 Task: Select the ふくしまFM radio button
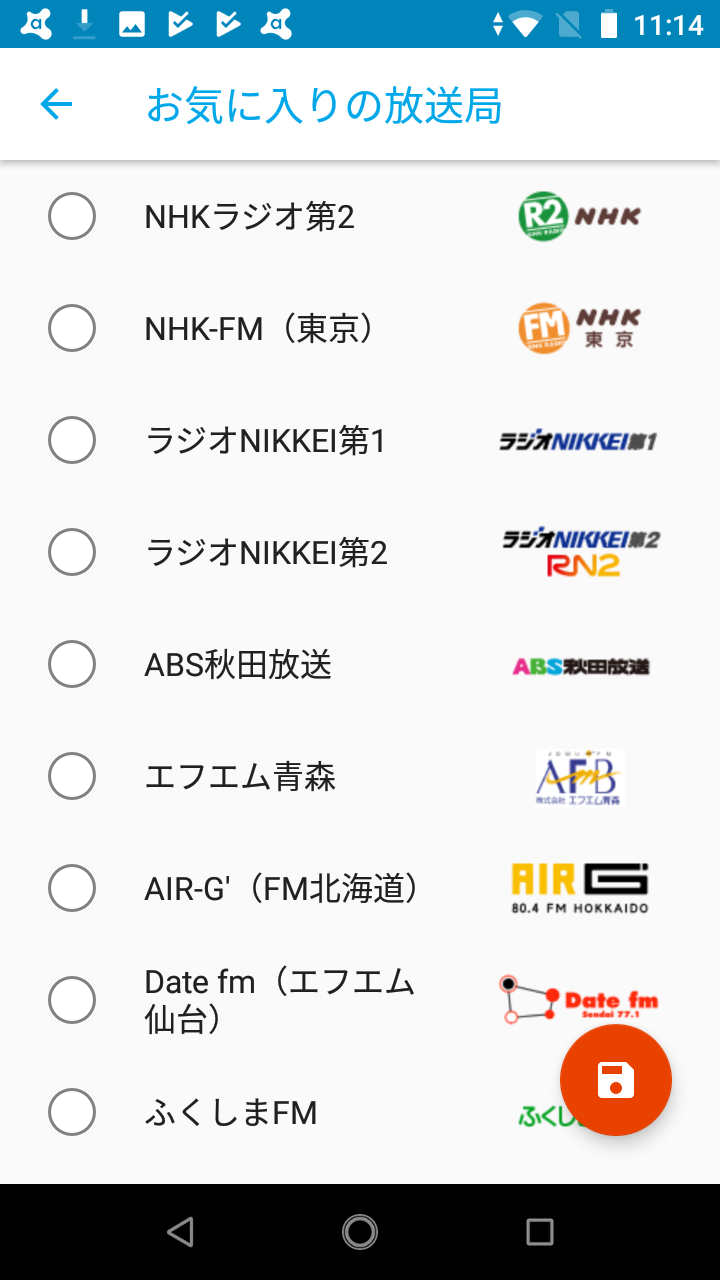click(72, 1111)
